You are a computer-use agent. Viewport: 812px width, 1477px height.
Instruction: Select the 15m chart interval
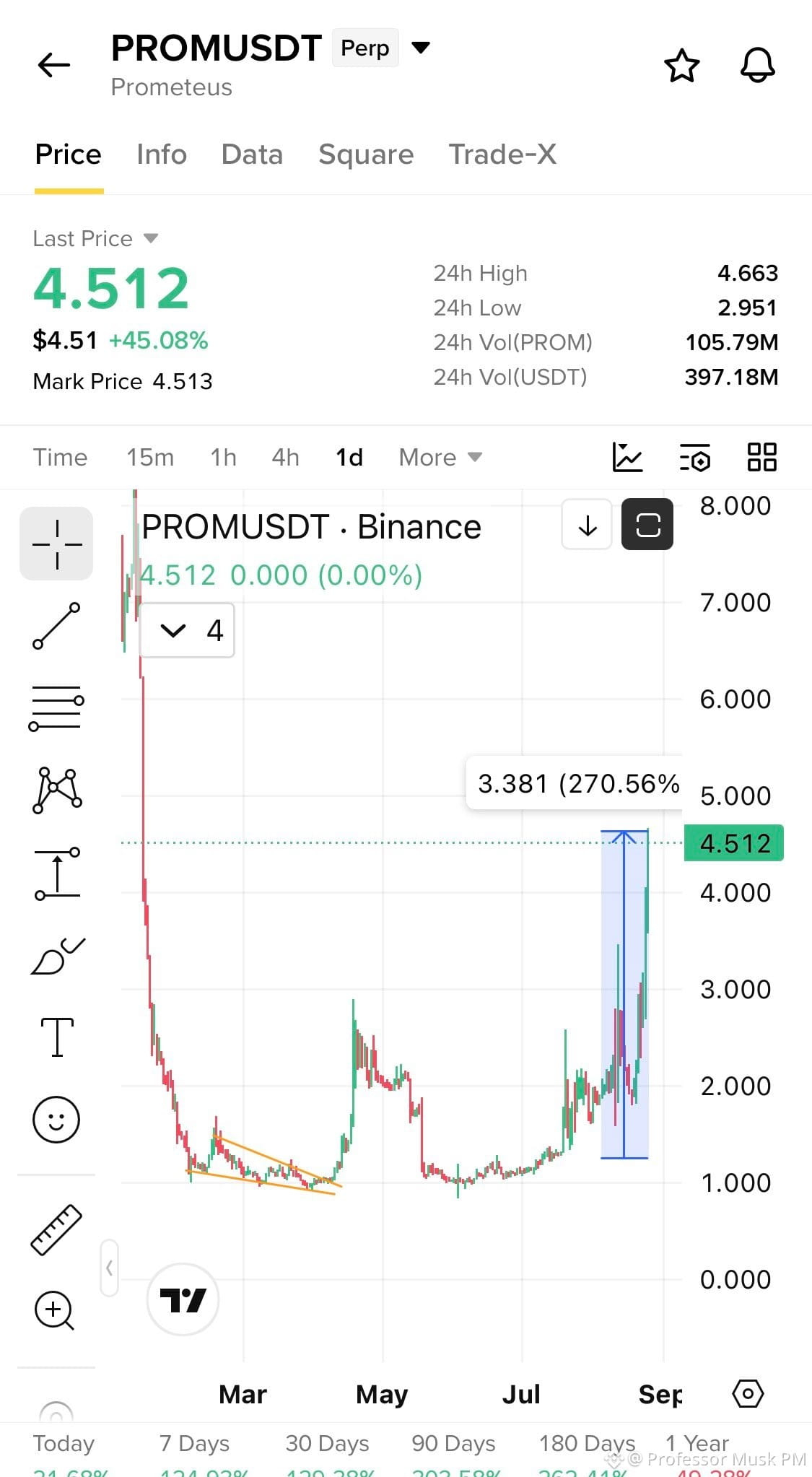(x=150, y=457)
